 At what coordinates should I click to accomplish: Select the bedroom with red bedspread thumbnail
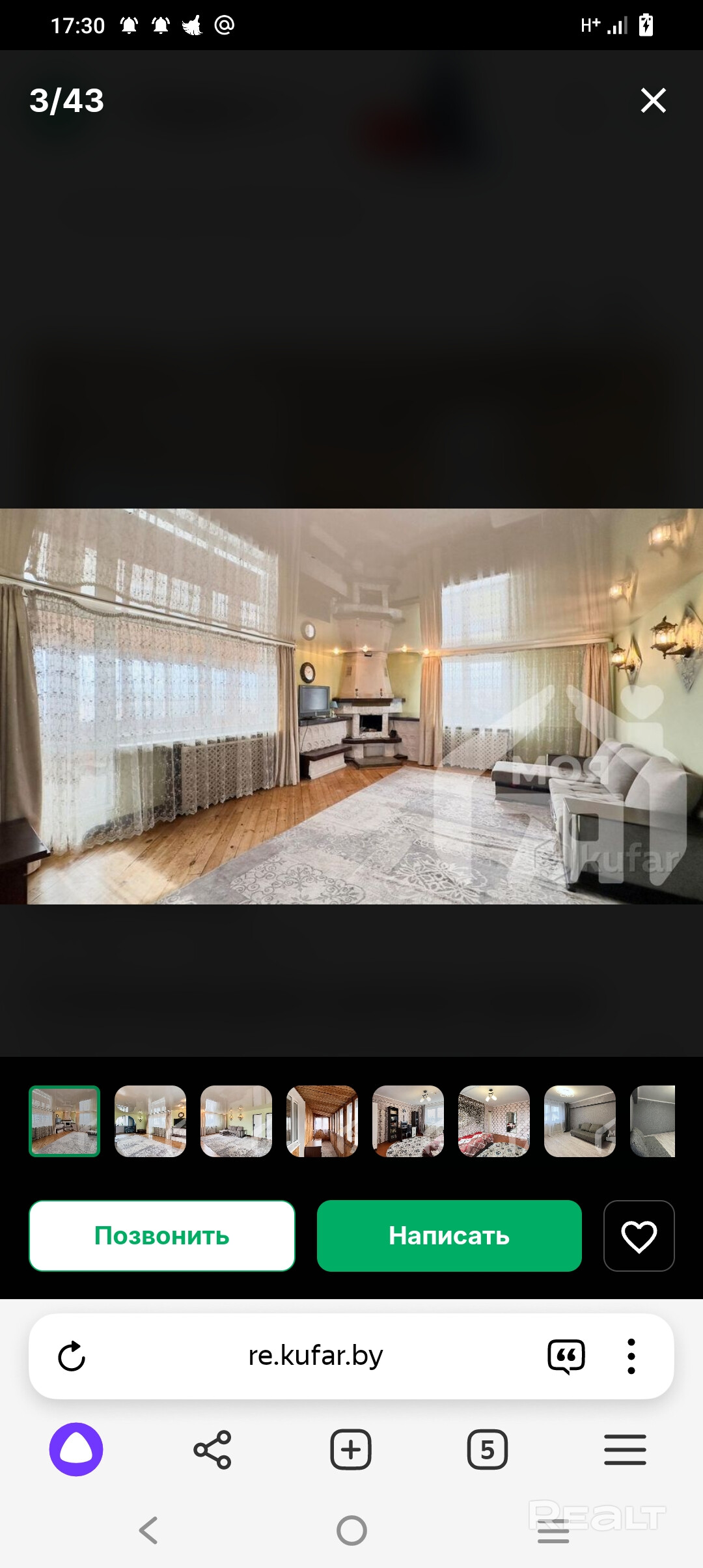(494, 1121)
